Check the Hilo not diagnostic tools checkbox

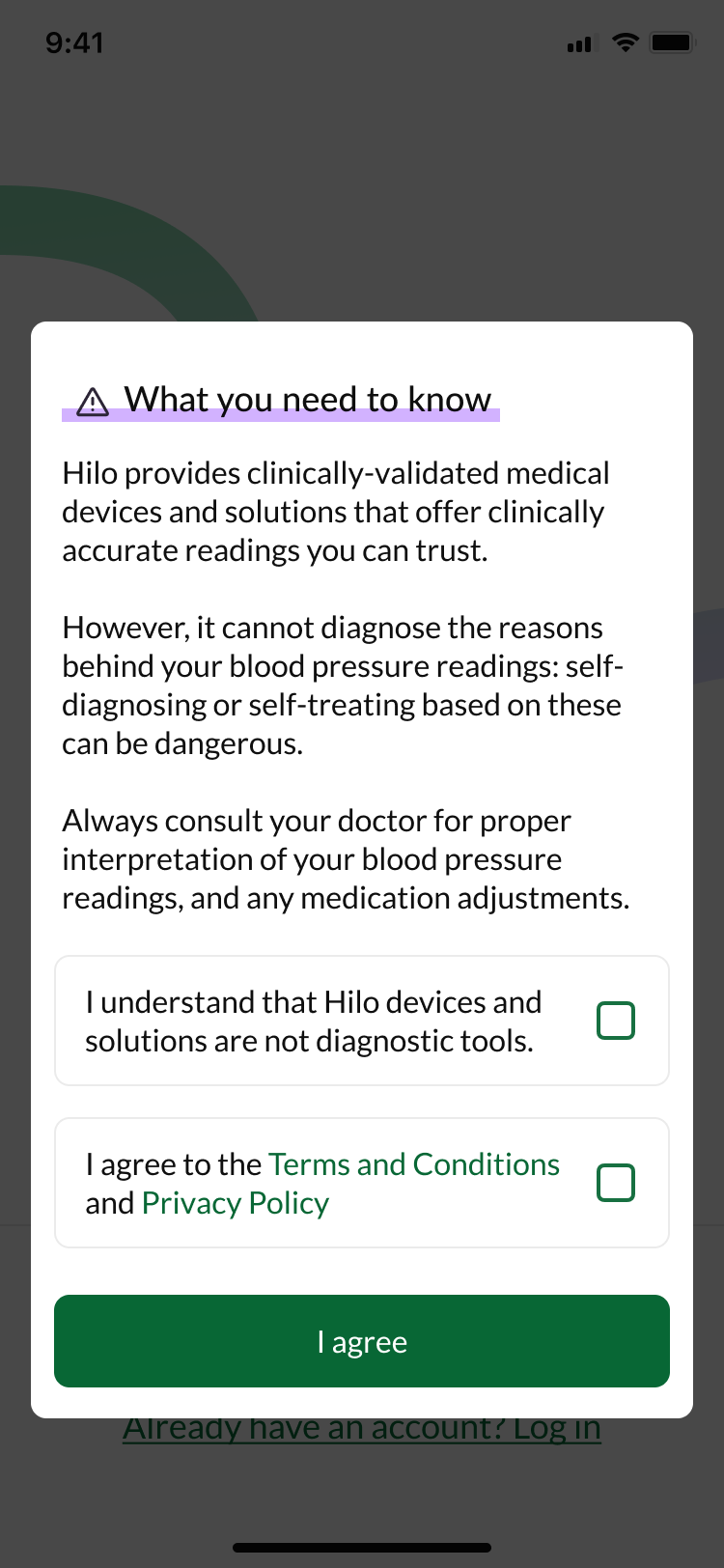pyautogui.click(x=616, y=1021)
